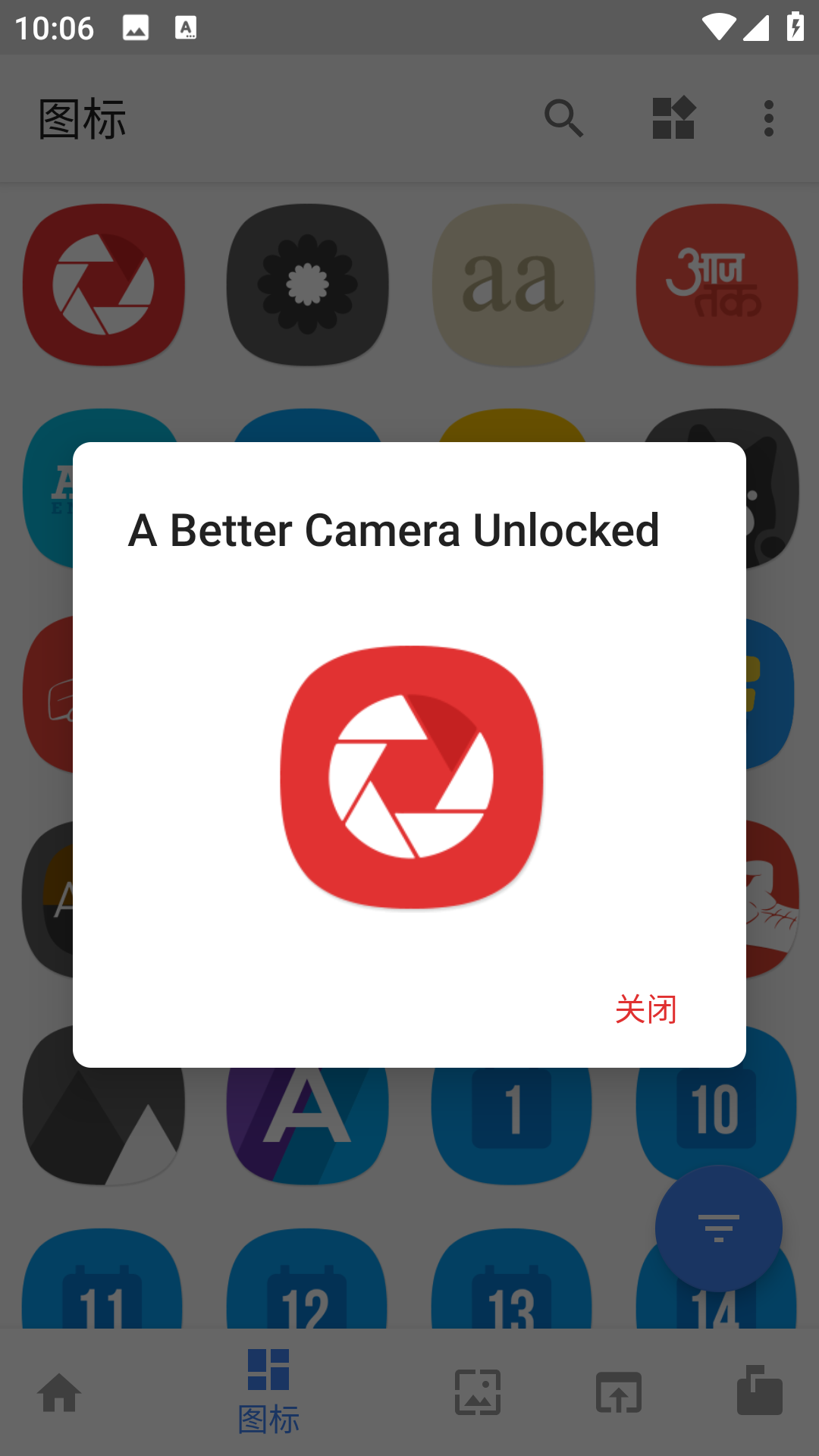Go to the home tab

pyautogui.click(x=59, y=1392)
